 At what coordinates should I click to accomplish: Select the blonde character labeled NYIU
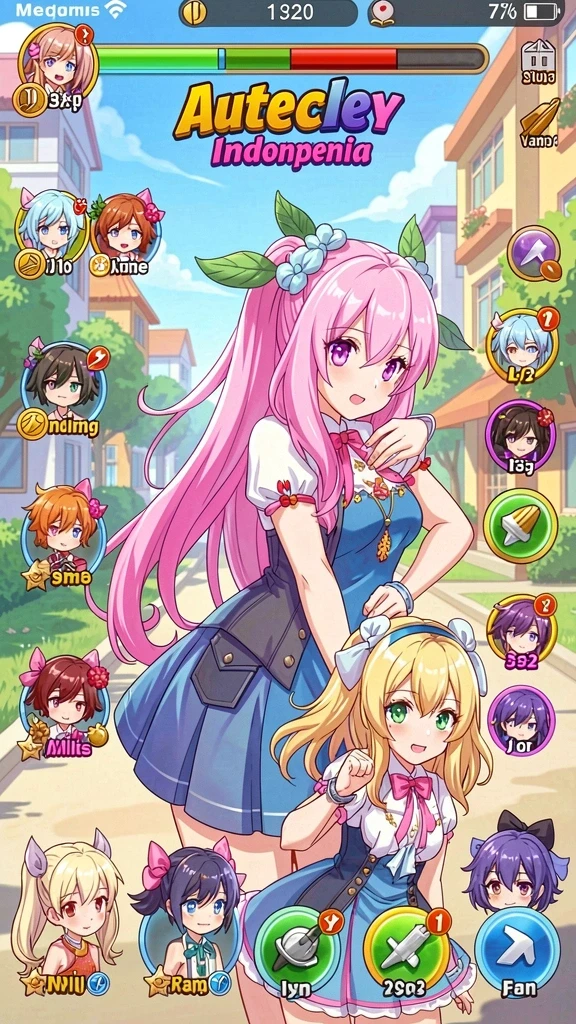65,914
